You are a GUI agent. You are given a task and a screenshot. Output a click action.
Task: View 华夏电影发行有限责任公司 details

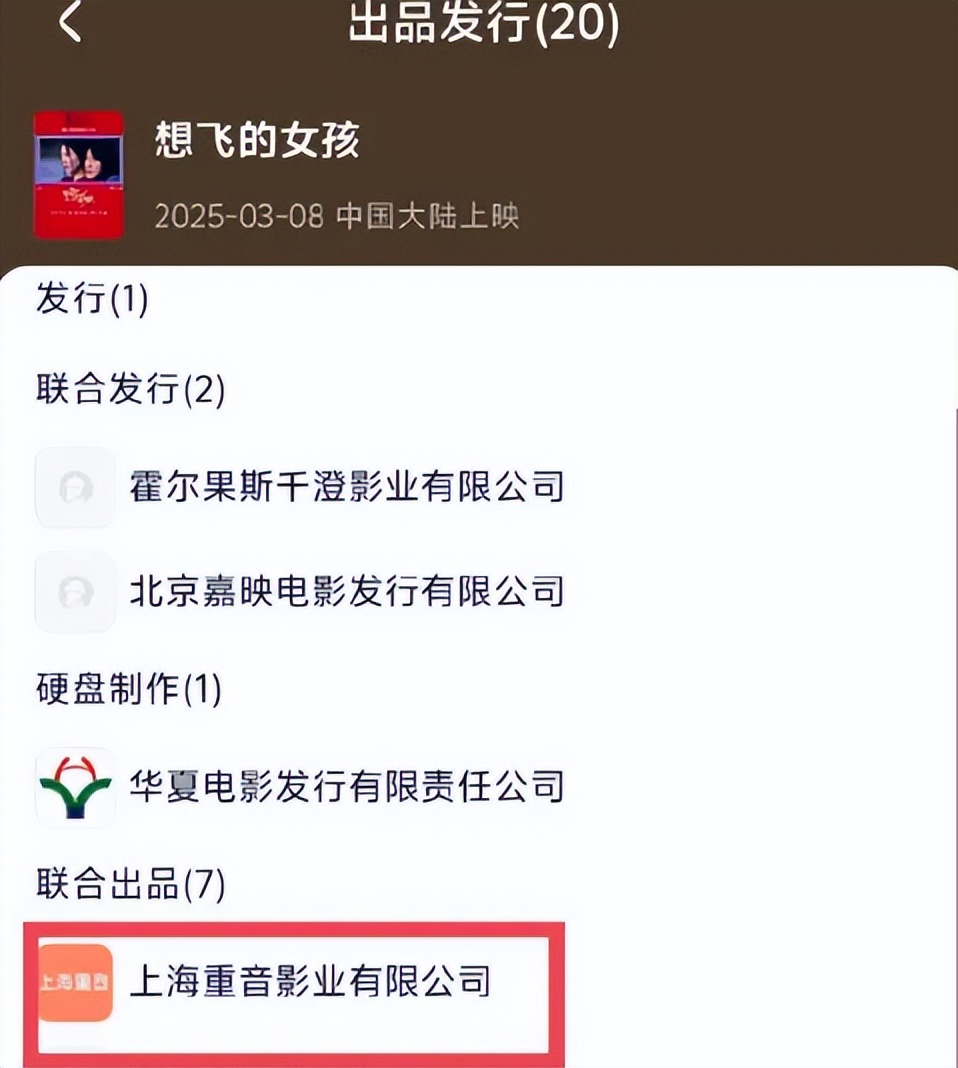[346, 787]
